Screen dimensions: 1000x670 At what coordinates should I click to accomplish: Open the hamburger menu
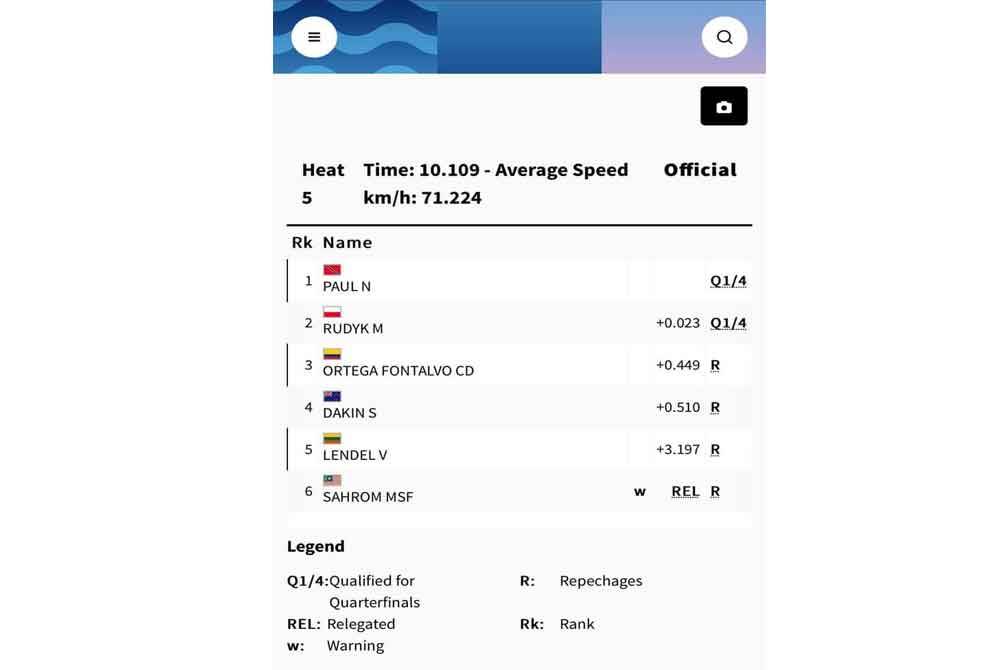(x=314, y=37)
